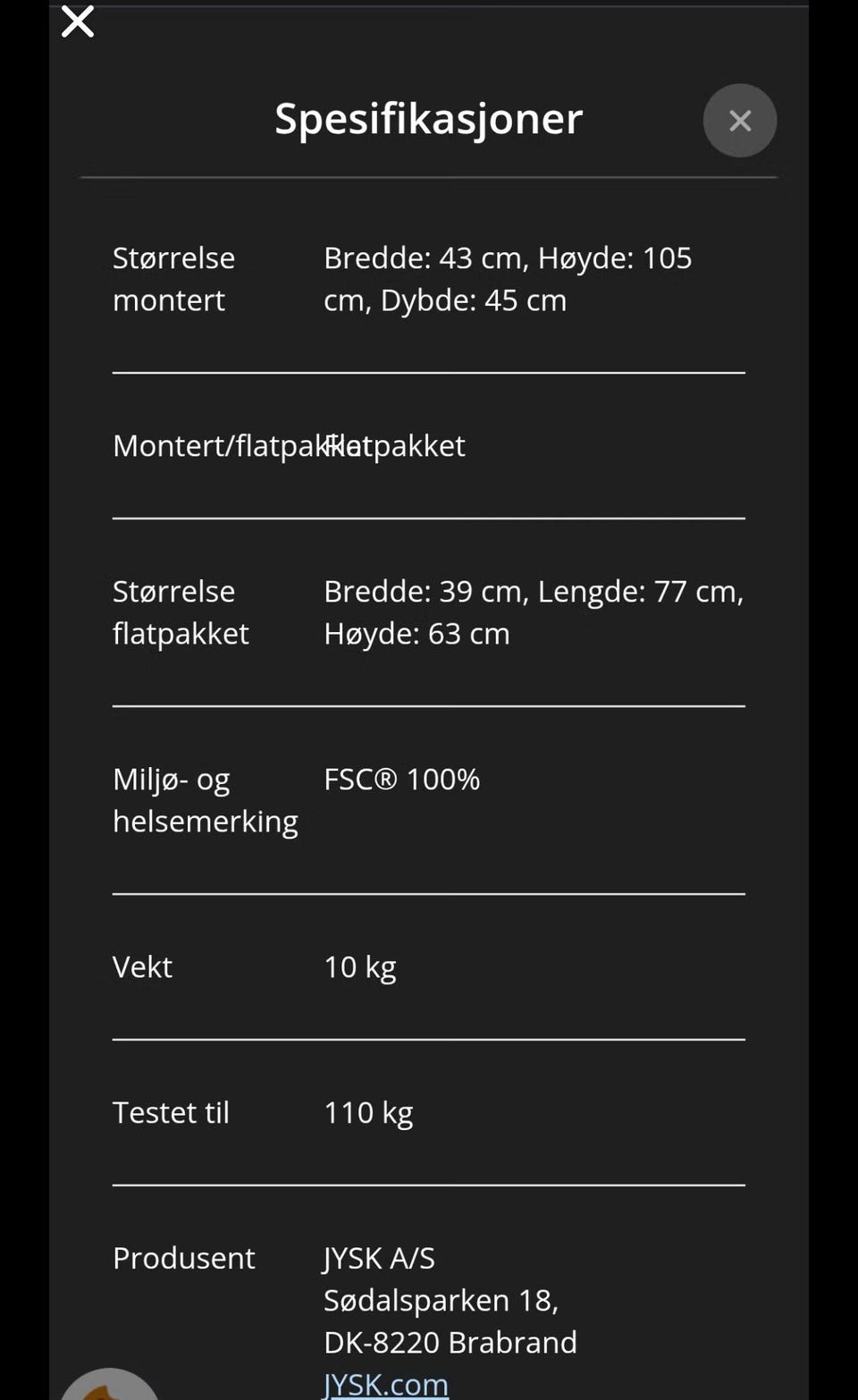
Task: Select the mounted dimensions text
Action: point(507,278)
